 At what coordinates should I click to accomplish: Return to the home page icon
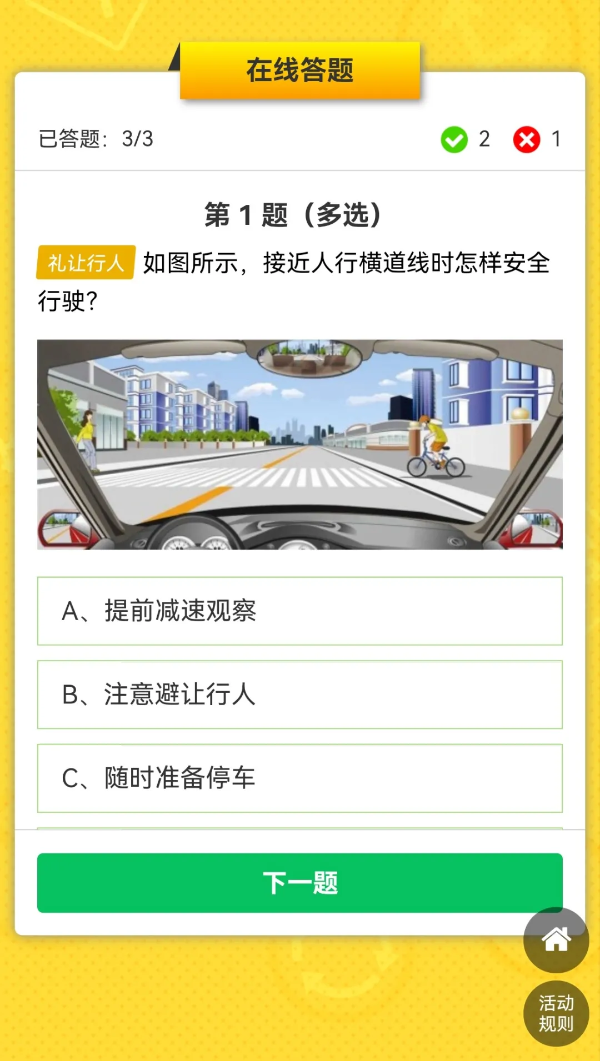click(556, 940)
